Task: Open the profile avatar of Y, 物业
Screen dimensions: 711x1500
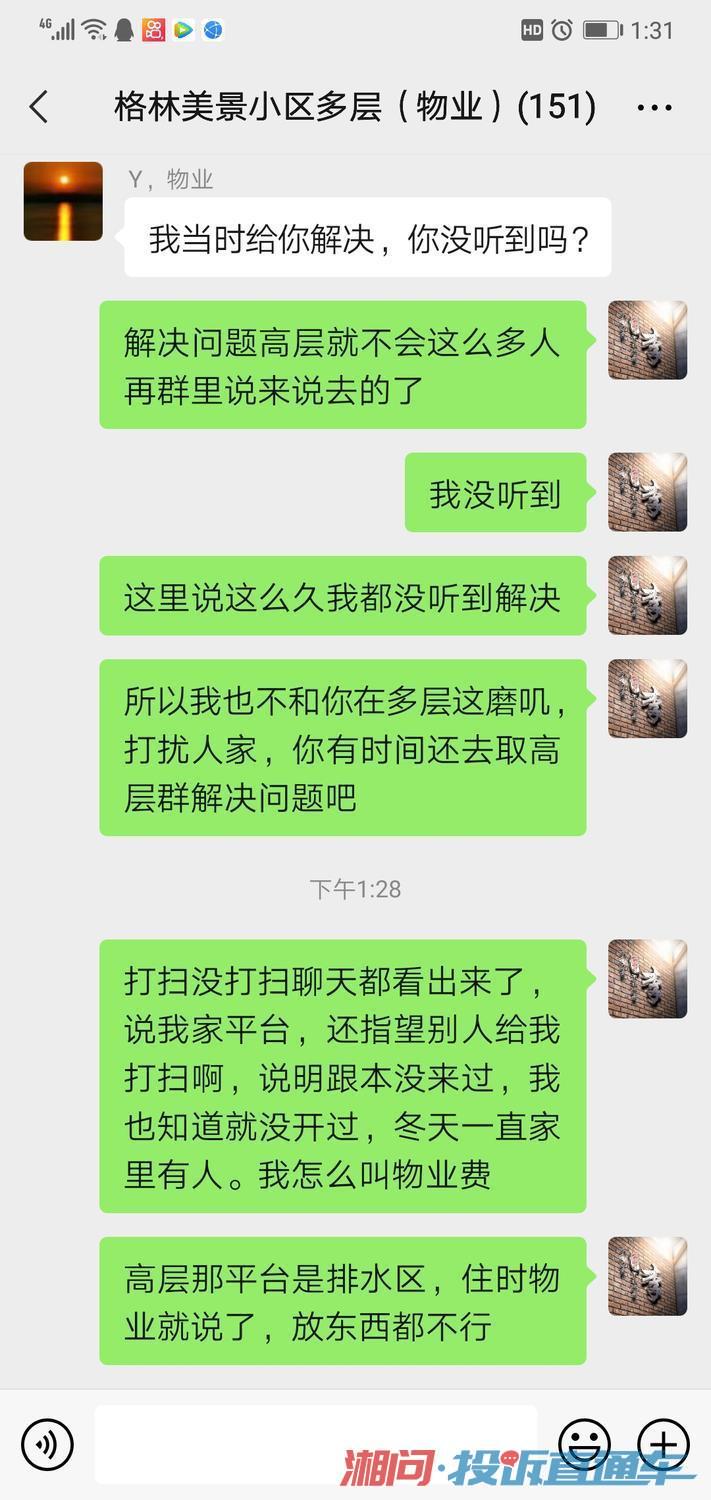Action: pyautogui.click(x=63, y=201)
